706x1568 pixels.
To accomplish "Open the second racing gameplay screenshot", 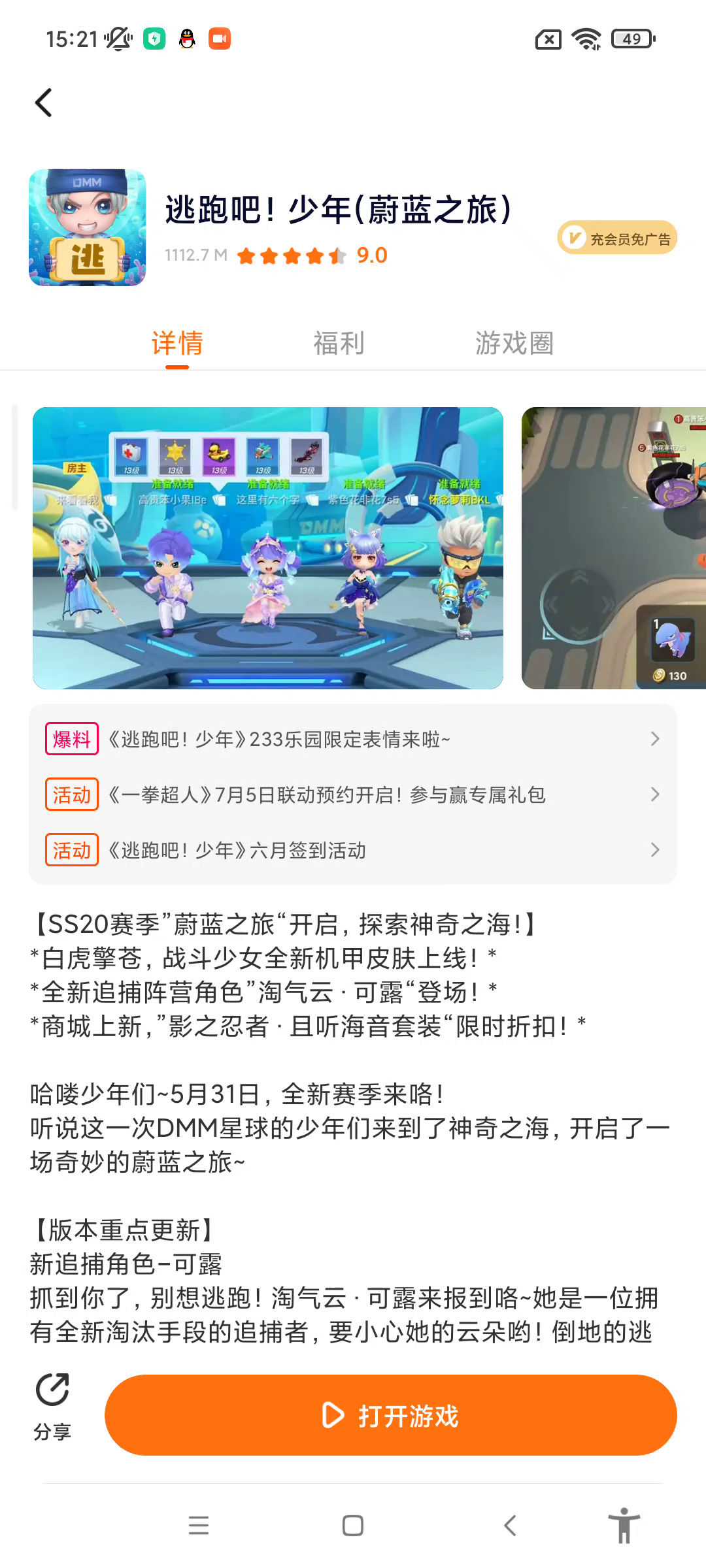I will click(x=614, y=547).
